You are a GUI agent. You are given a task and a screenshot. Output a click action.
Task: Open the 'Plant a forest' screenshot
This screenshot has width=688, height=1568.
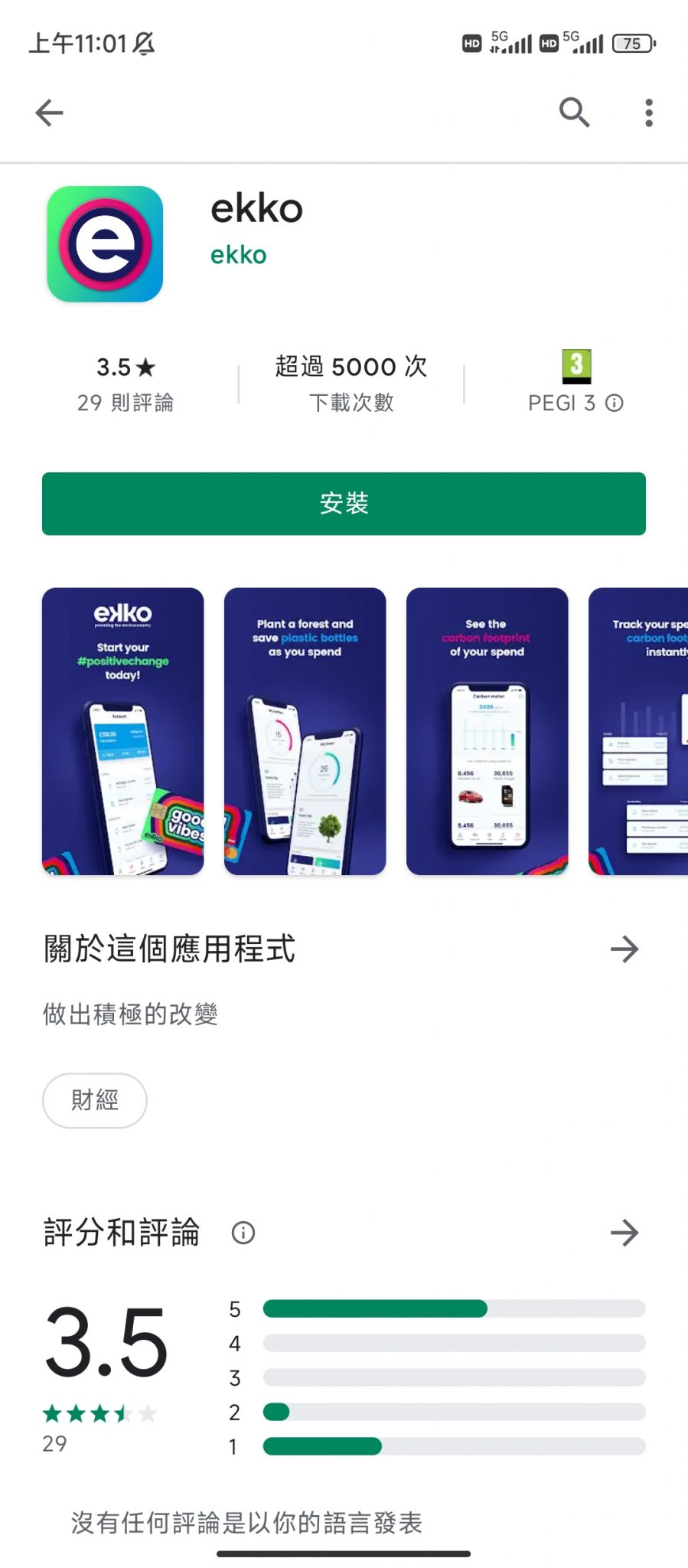pyautogui.click(x=305, y=731)
